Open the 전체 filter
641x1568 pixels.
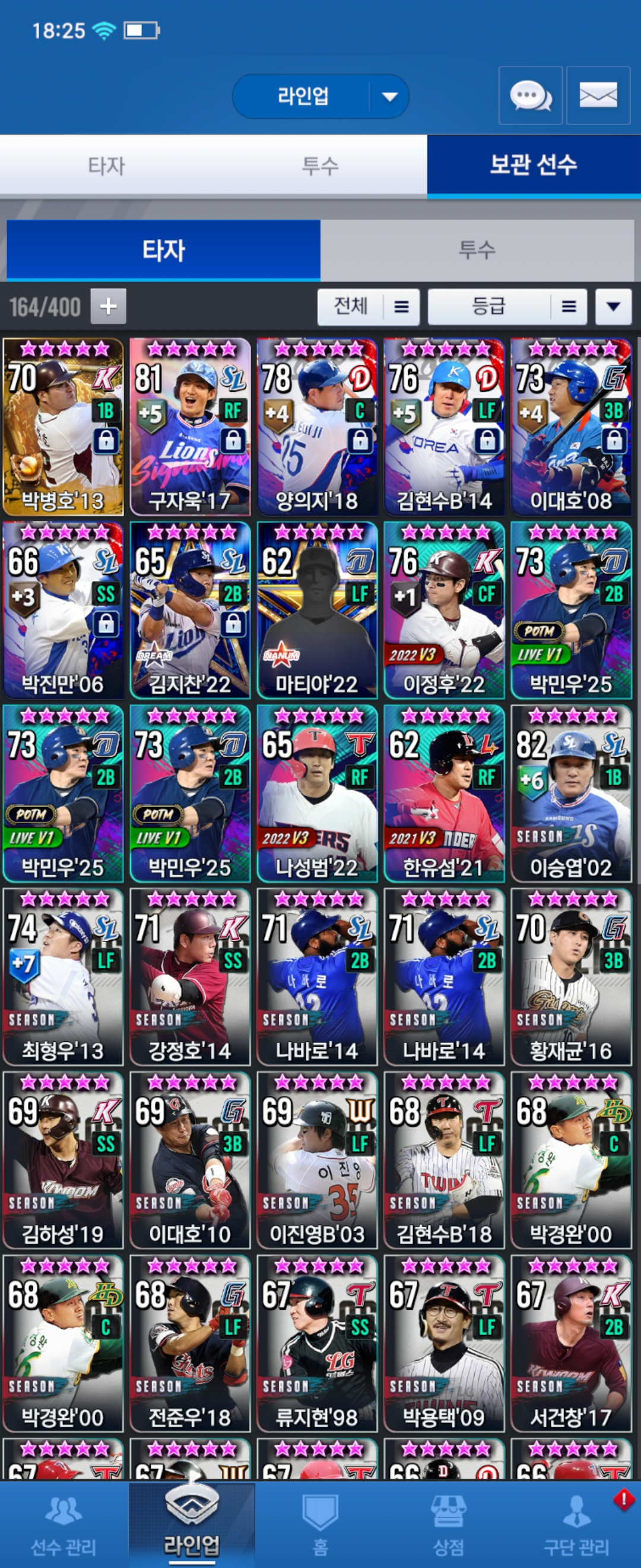[368, 306]
